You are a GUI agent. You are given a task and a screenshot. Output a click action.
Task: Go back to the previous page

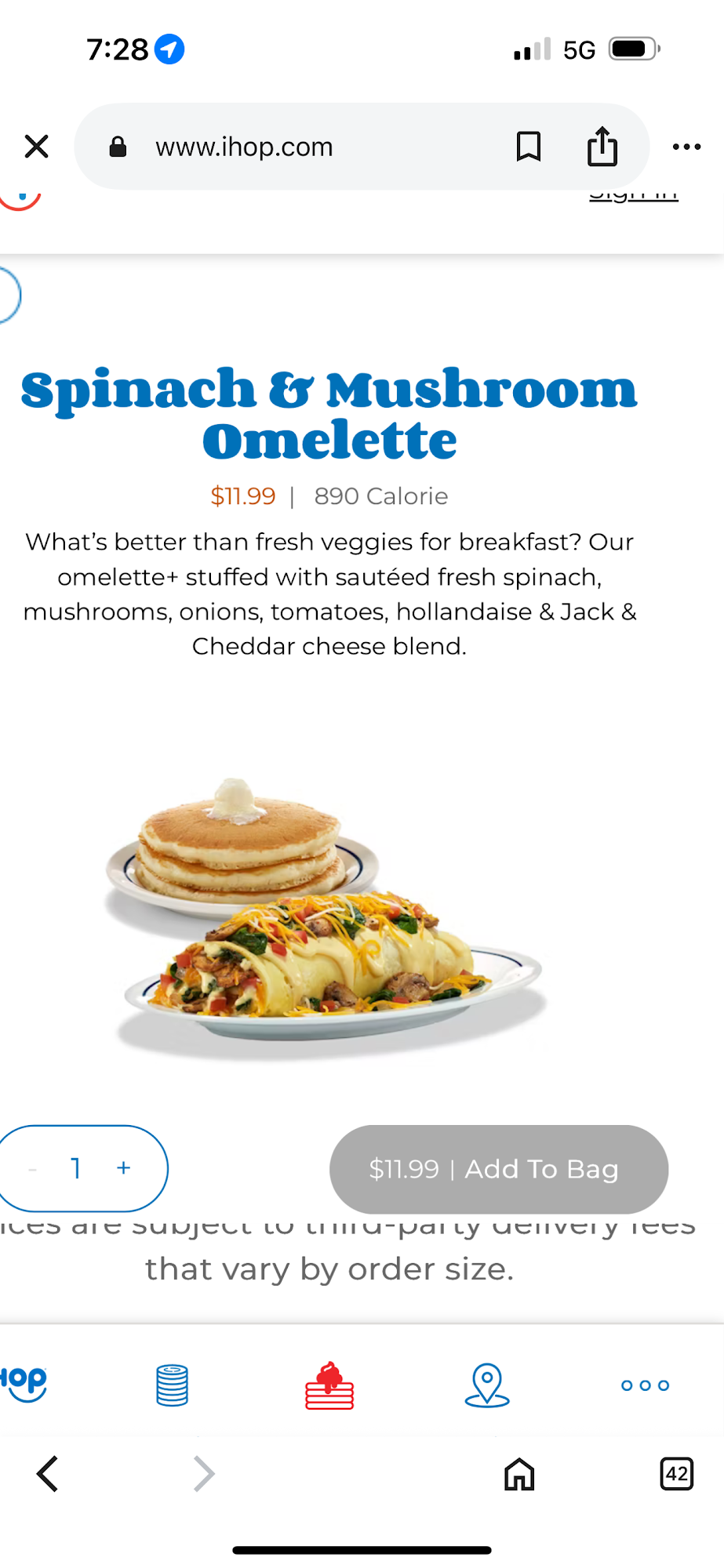click(x=48, y=1474)
